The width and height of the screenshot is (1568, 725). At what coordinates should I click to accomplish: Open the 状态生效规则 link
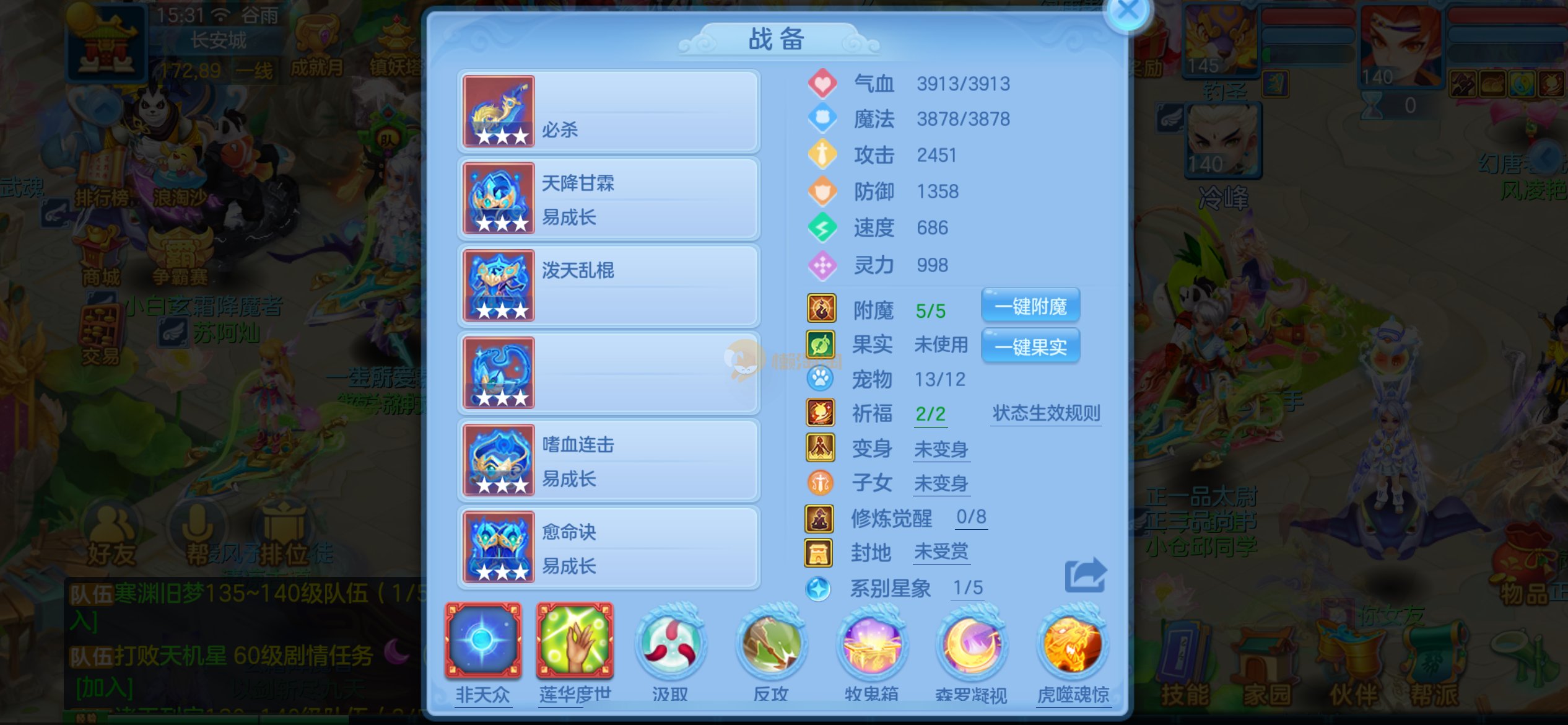(x=1046, y=413)
